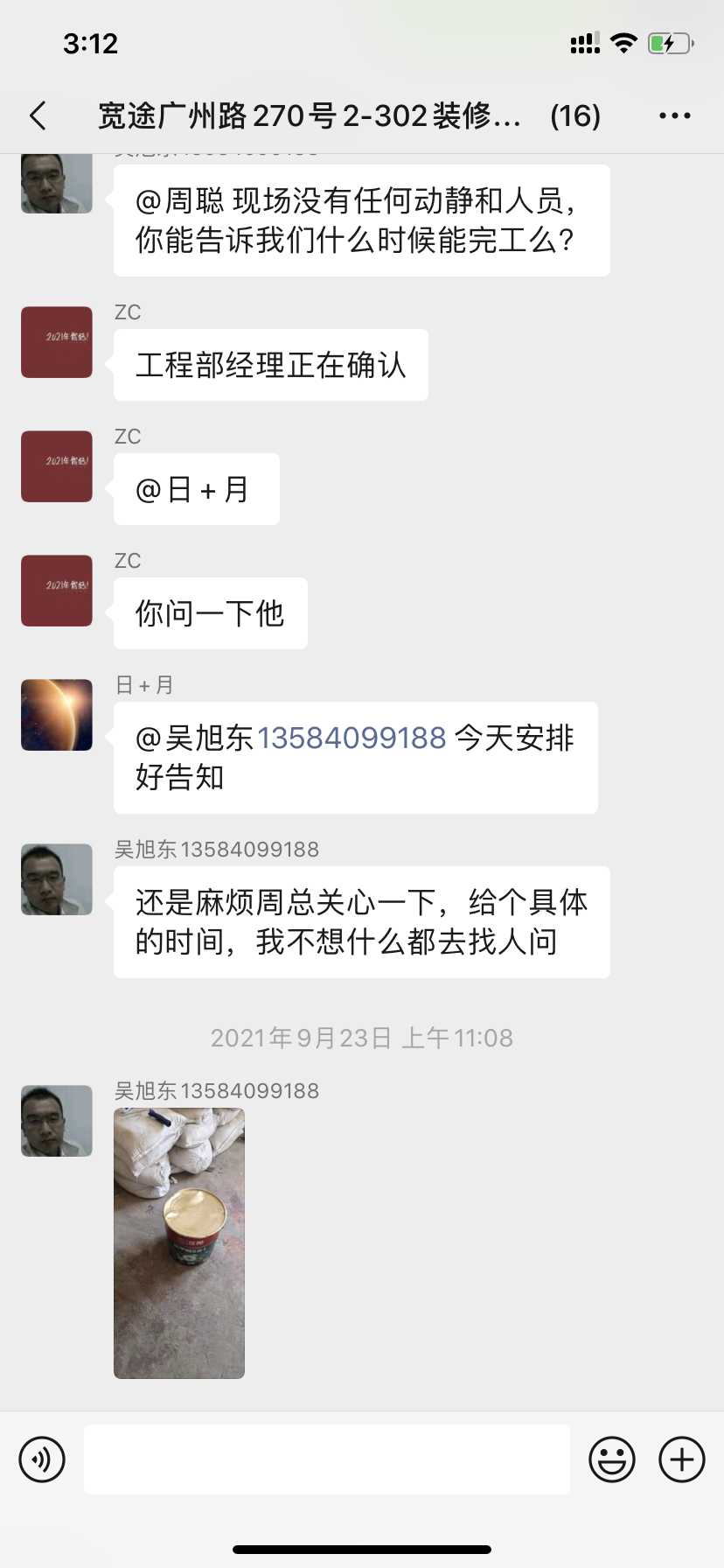This screenshot has height=1568, width=724.
Task: View ZC's avatar beside 工程部经理正在确认
Action: pyautogui.click(x=57, y=342)
